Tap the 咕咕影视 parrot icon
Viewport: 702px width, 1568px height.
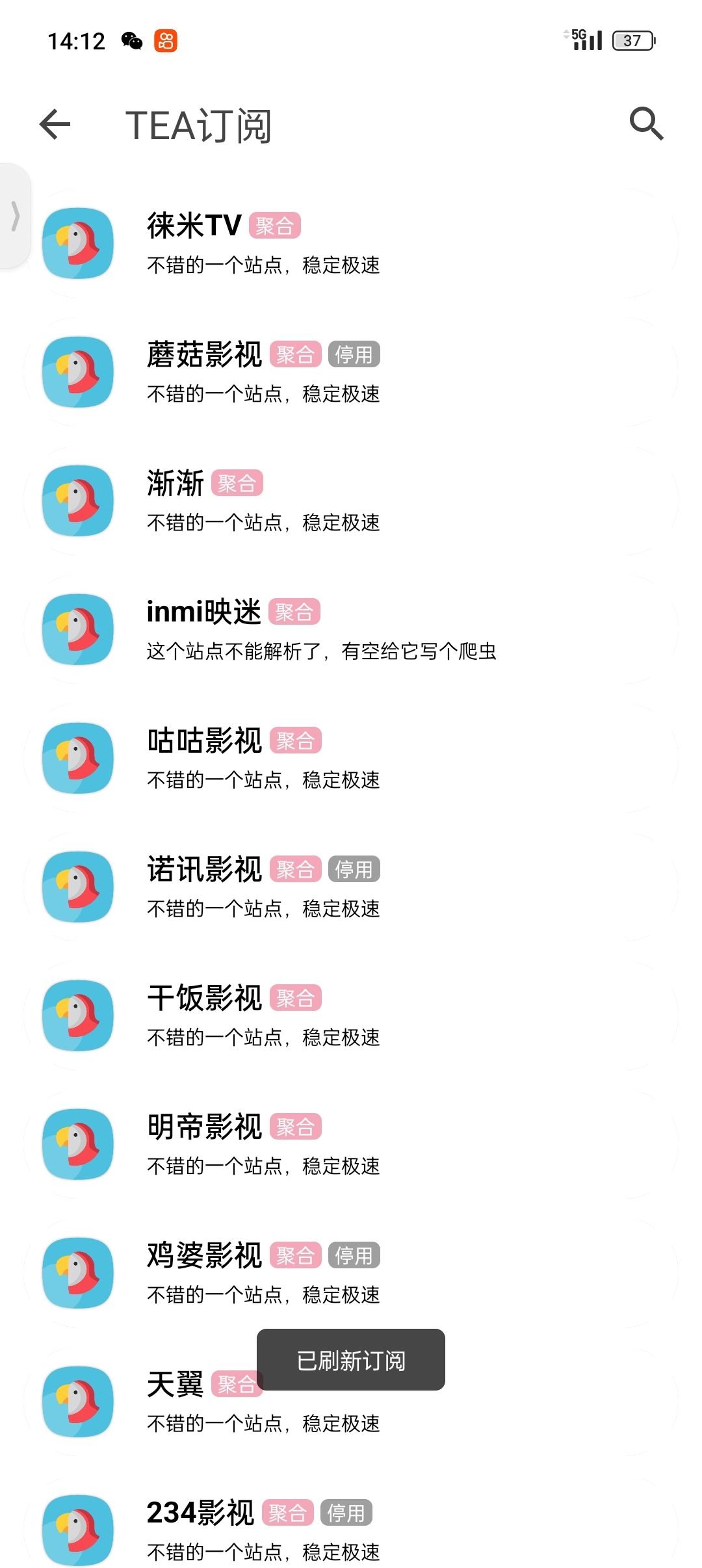point(78,758)
